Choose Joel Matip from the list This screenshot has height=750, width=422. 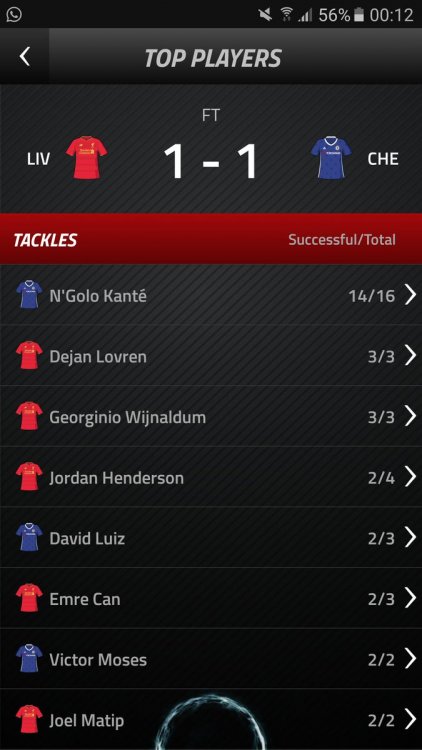tap(211, 719)
